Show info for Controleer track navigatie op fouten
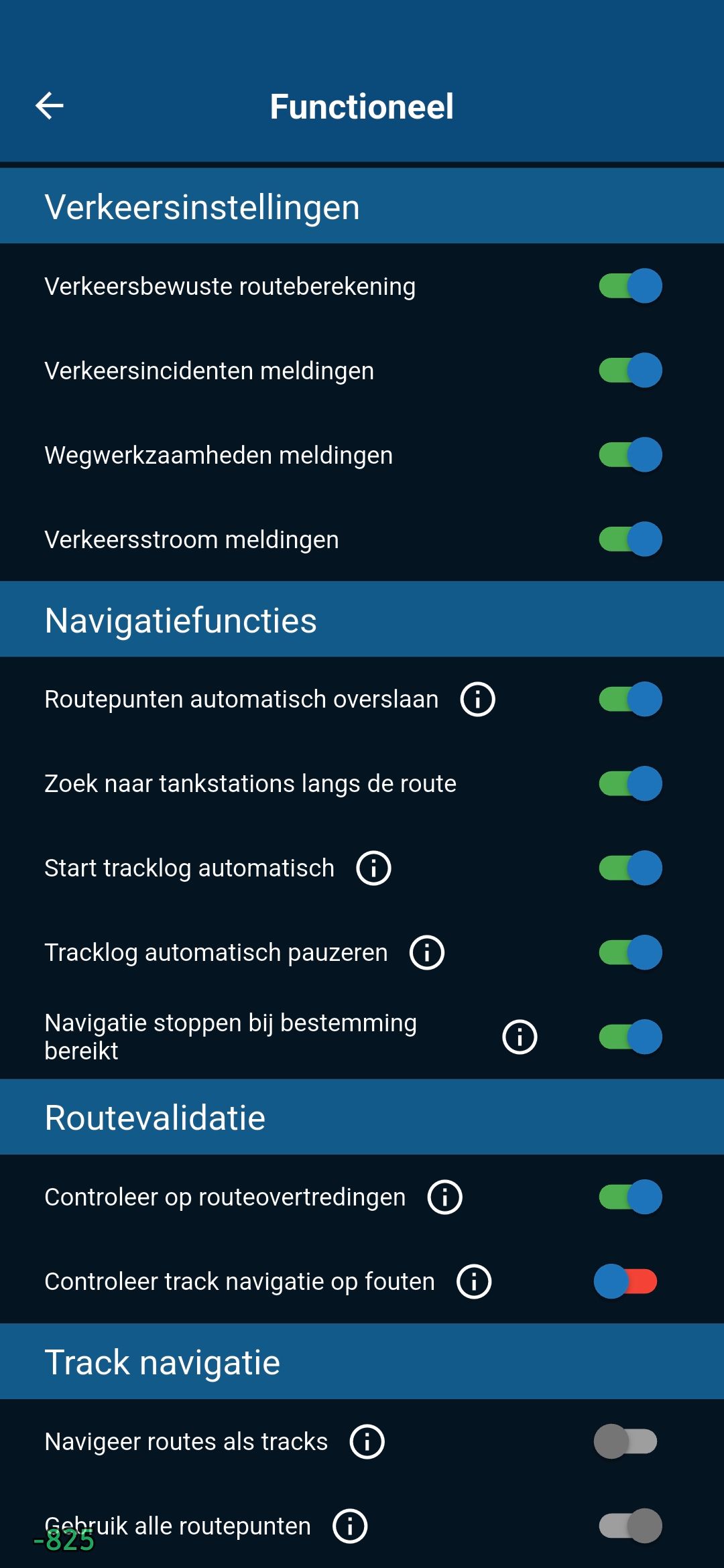Viewport: 724px width, 1568px height. click(x=474, y=1282)
